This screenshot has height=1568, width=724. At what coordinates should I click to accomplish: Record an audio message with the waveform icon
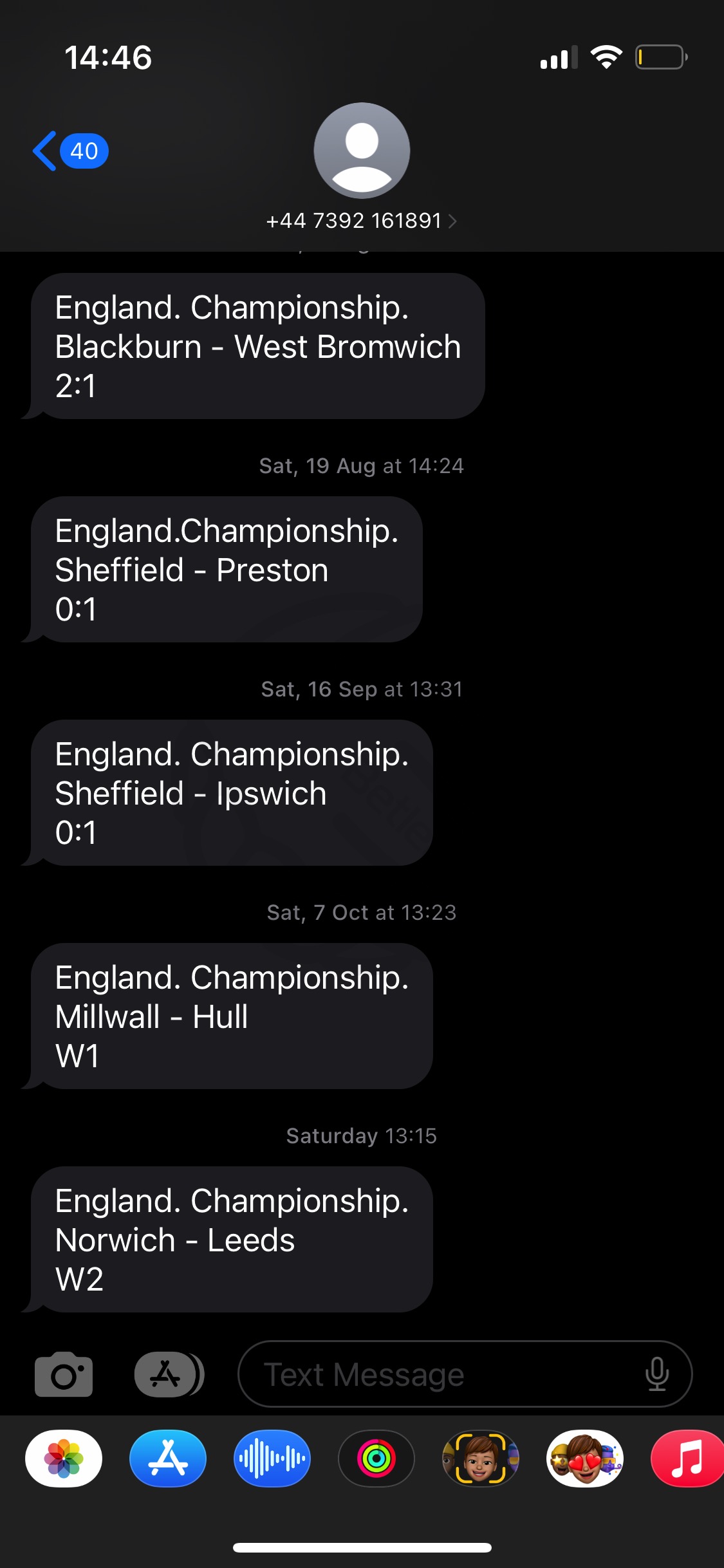[x=272, y=1459]
